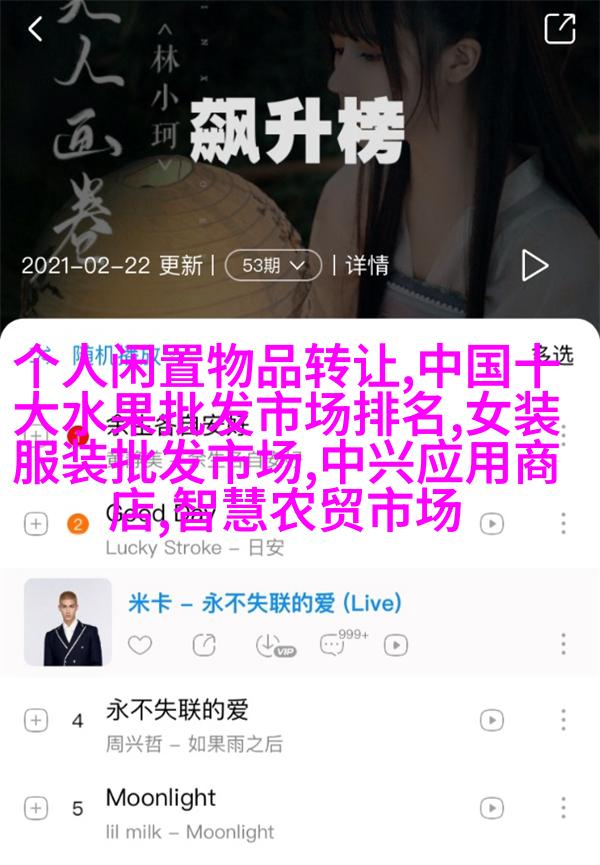Image resolution: width=600 pixels, height=865 pixels.
Task: Like 米卡's 永不失联的爱 (Live)
Action: coord(140,645)
